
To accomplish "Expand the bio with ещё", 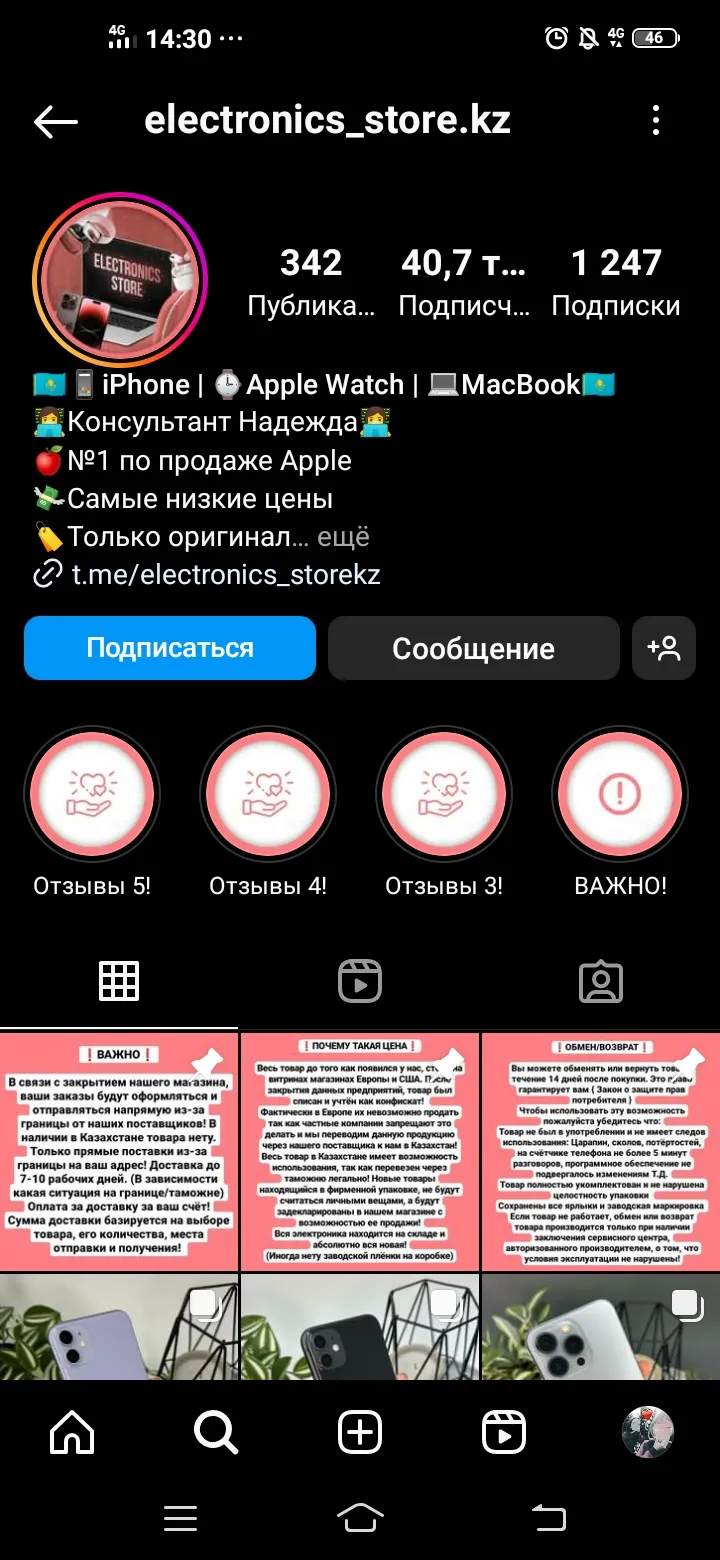I will [343, 537].
